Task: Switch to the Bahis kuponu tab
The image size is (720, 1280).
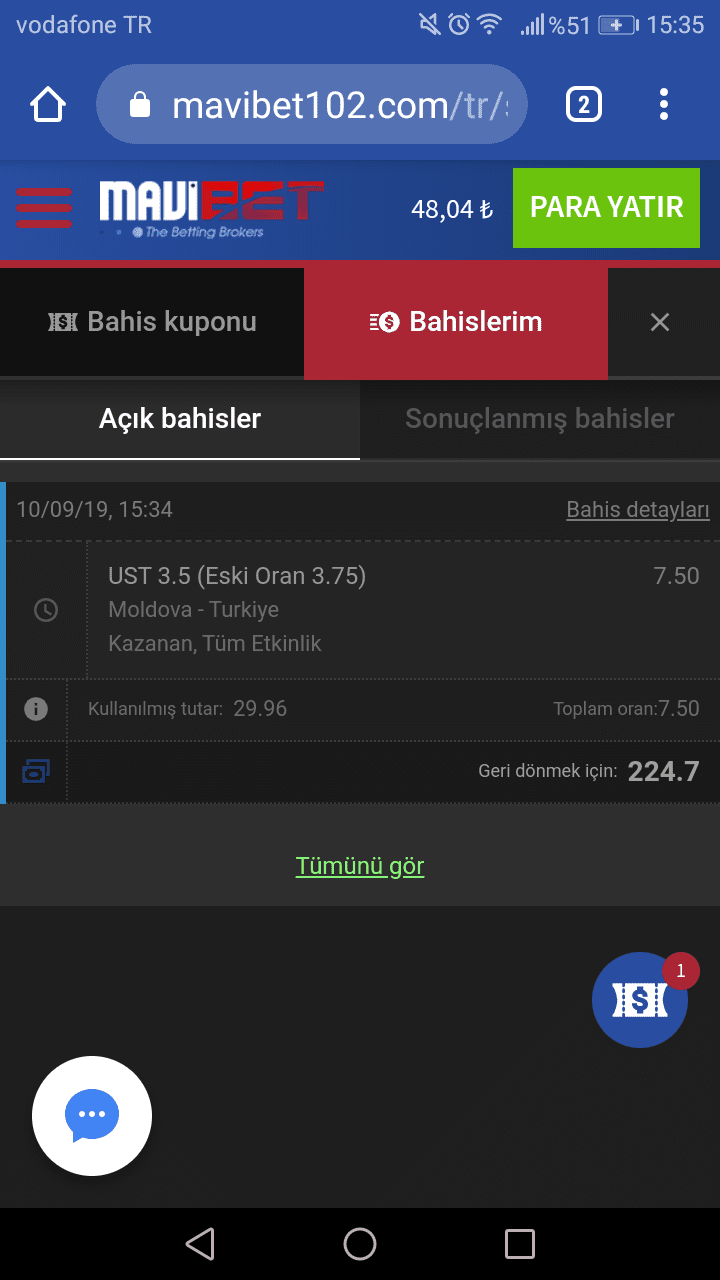Action: (152, 322)
